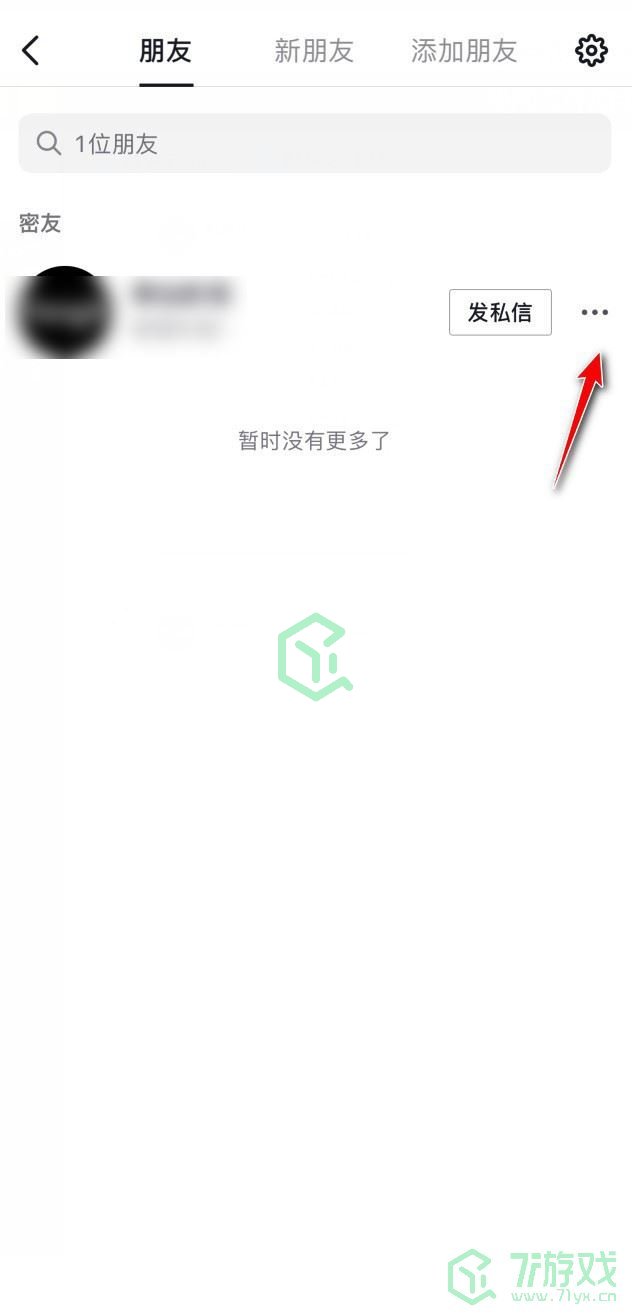632x1314 pixels.
Task: Open the three-dot menu beside 发私信
Action: coord(594,312)
